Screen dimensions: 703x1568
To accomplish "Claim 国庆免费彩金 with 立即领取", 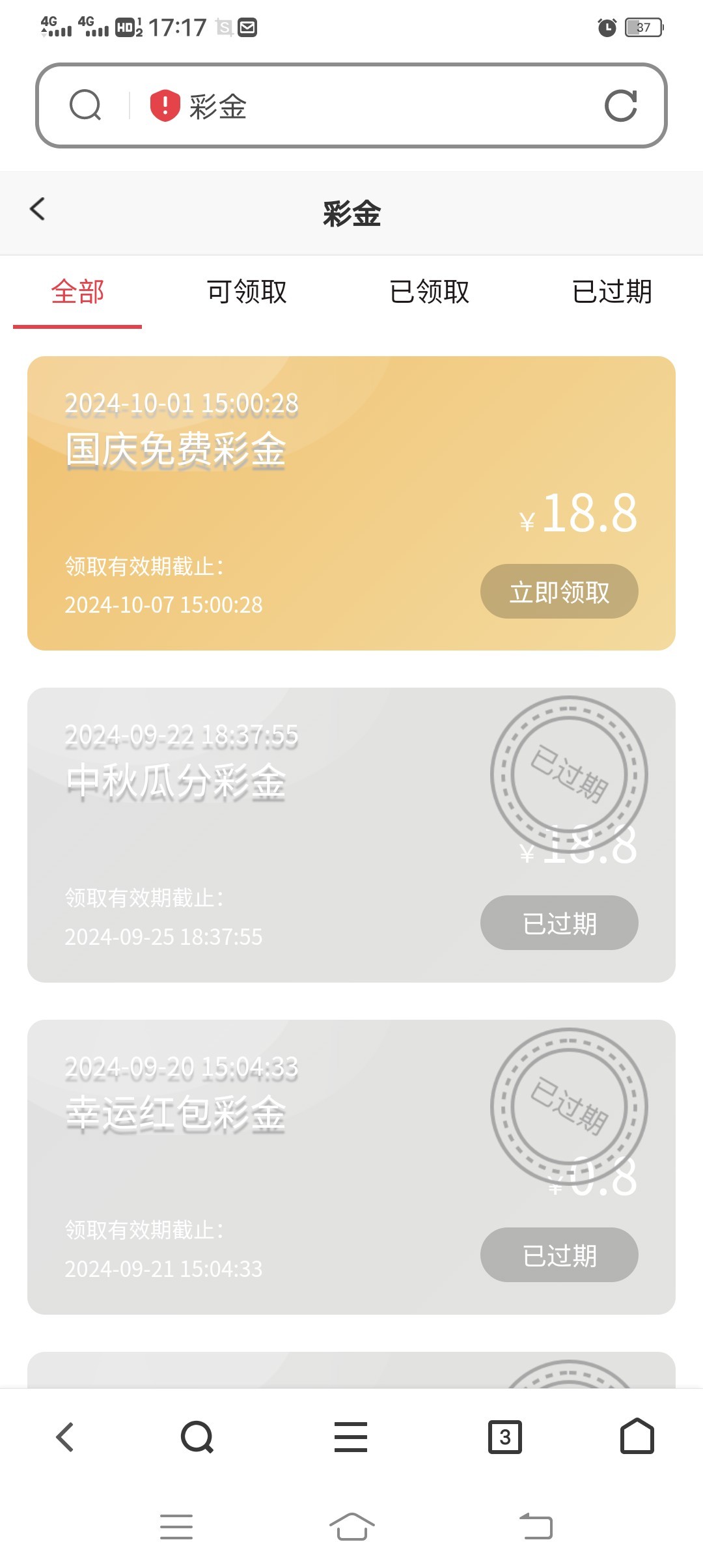I will click(x=559, y=591).
